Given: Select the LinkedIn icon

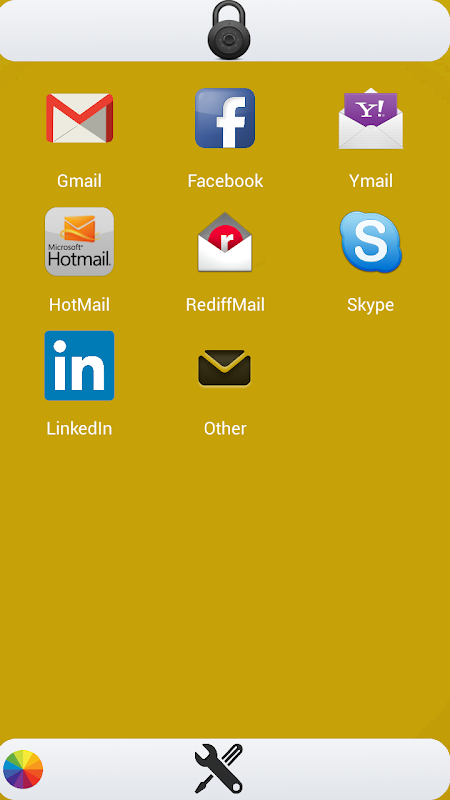Looking at the screenshot, I should point(79,365).
